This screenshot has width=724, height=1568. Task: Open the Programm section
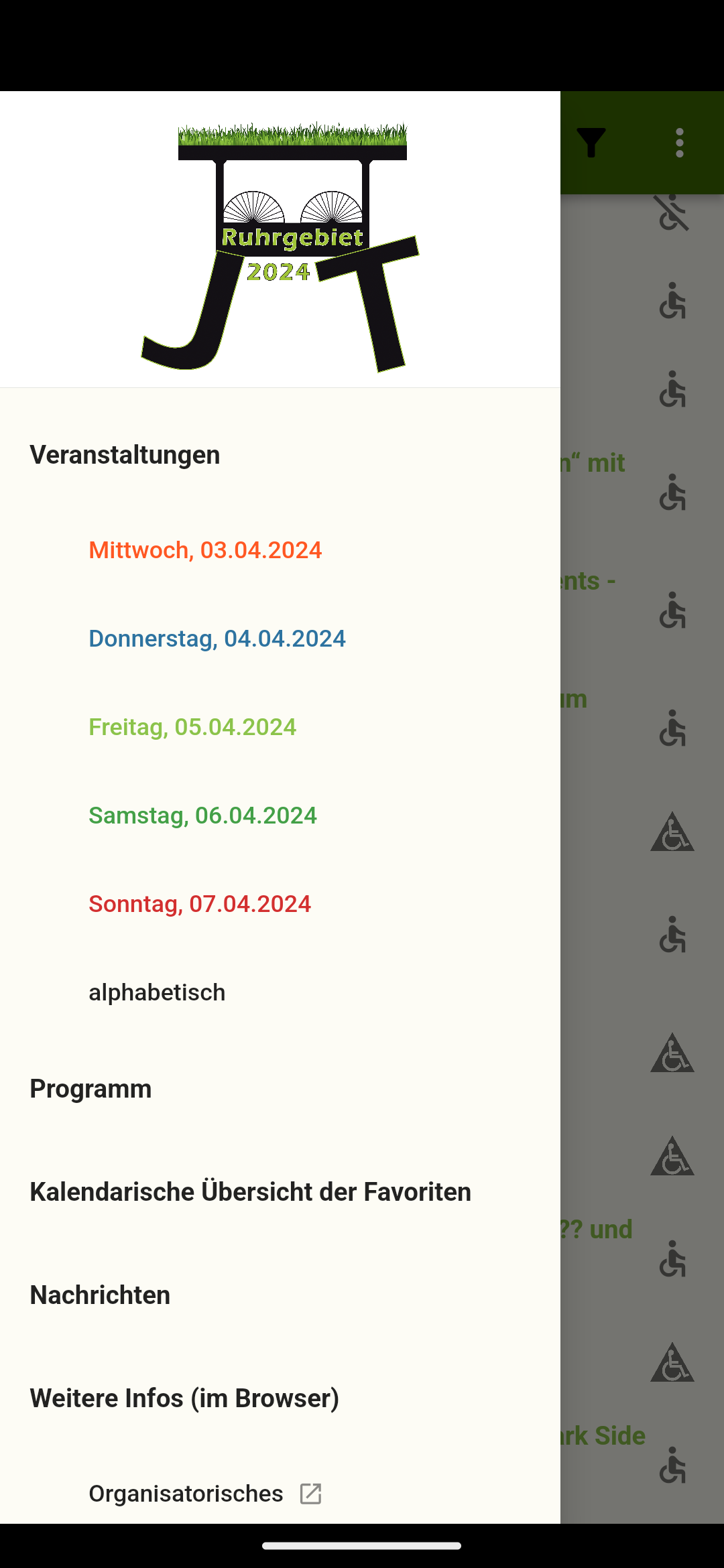tap(90, 1090)
